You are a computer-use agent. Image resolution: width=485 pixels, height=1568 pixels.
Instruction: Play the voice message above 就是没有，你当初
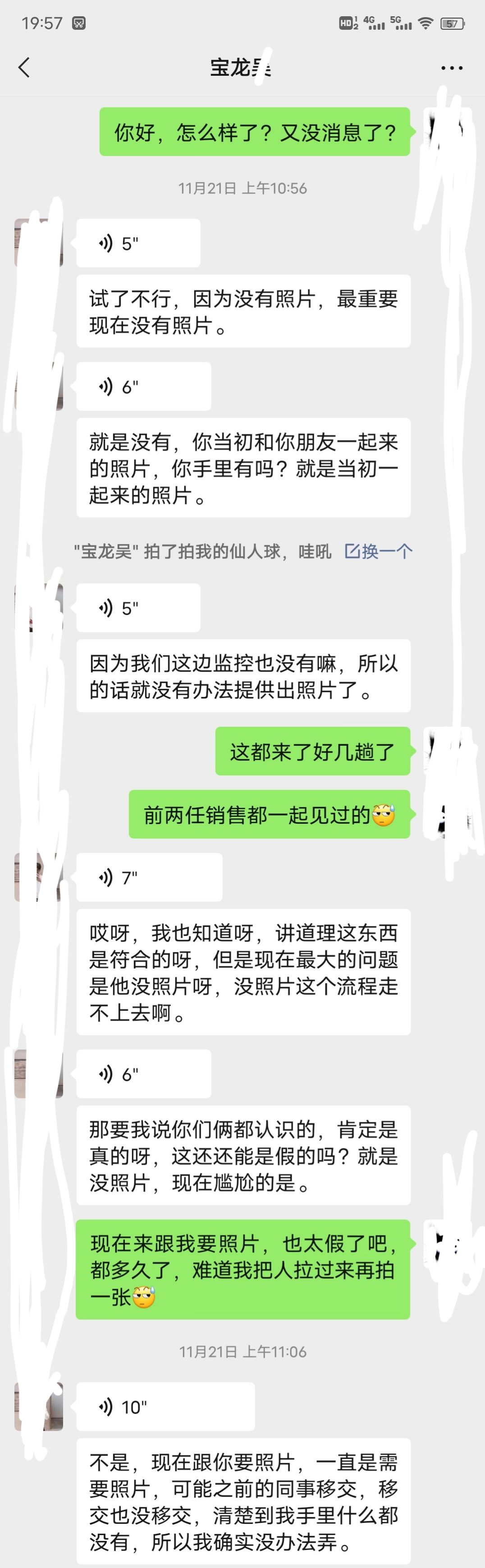click(144, 387)
